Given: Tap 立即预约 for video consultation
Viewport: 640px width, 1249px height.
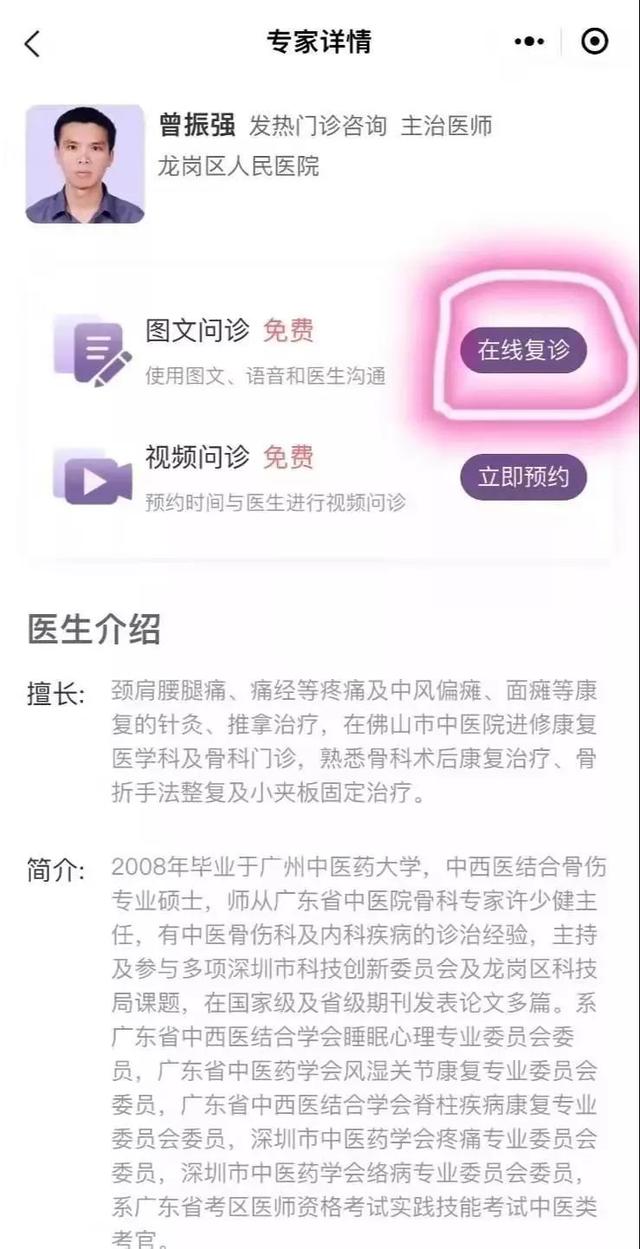Looking at the screenshot, I should coord(523,477).
